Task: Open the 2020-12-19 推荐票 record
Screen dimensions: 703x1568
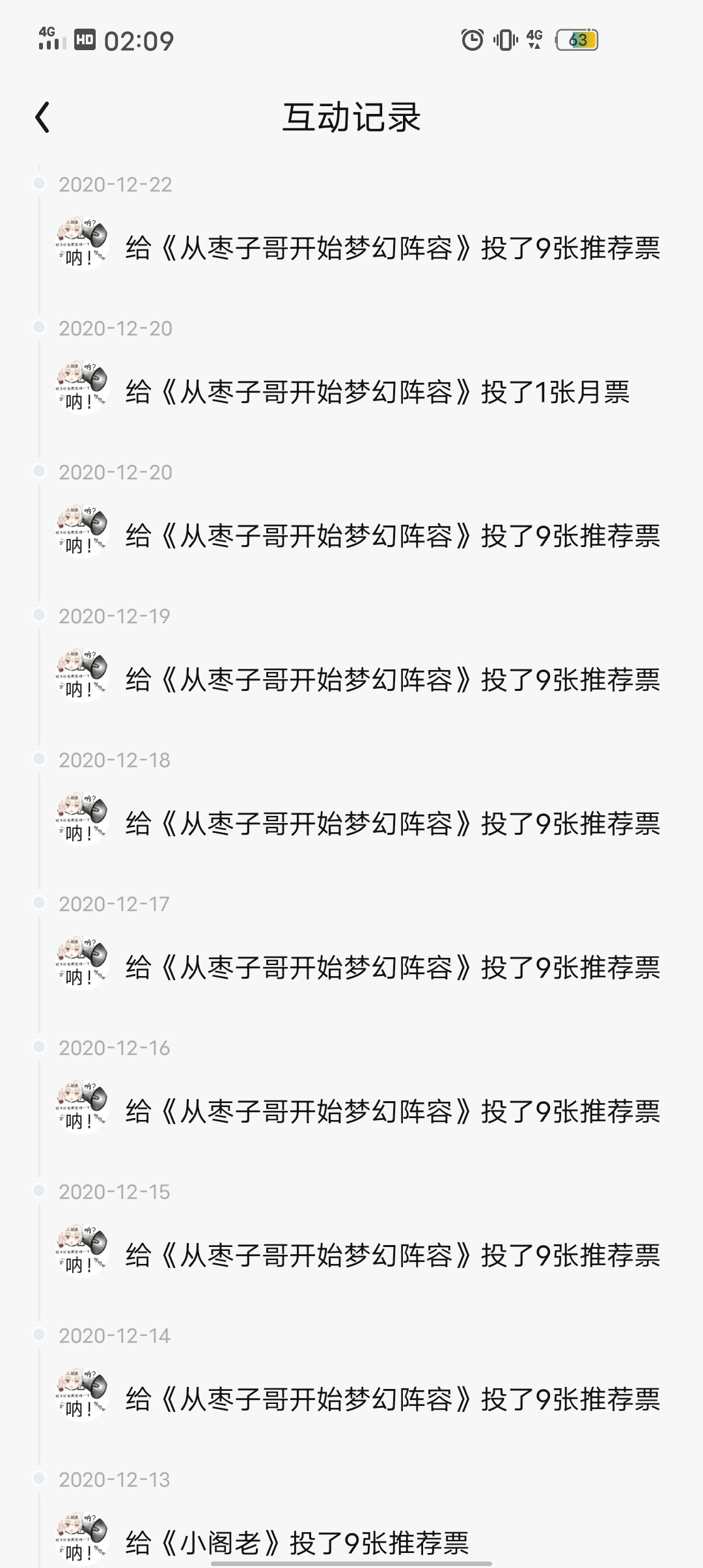Action: (393, 680)
